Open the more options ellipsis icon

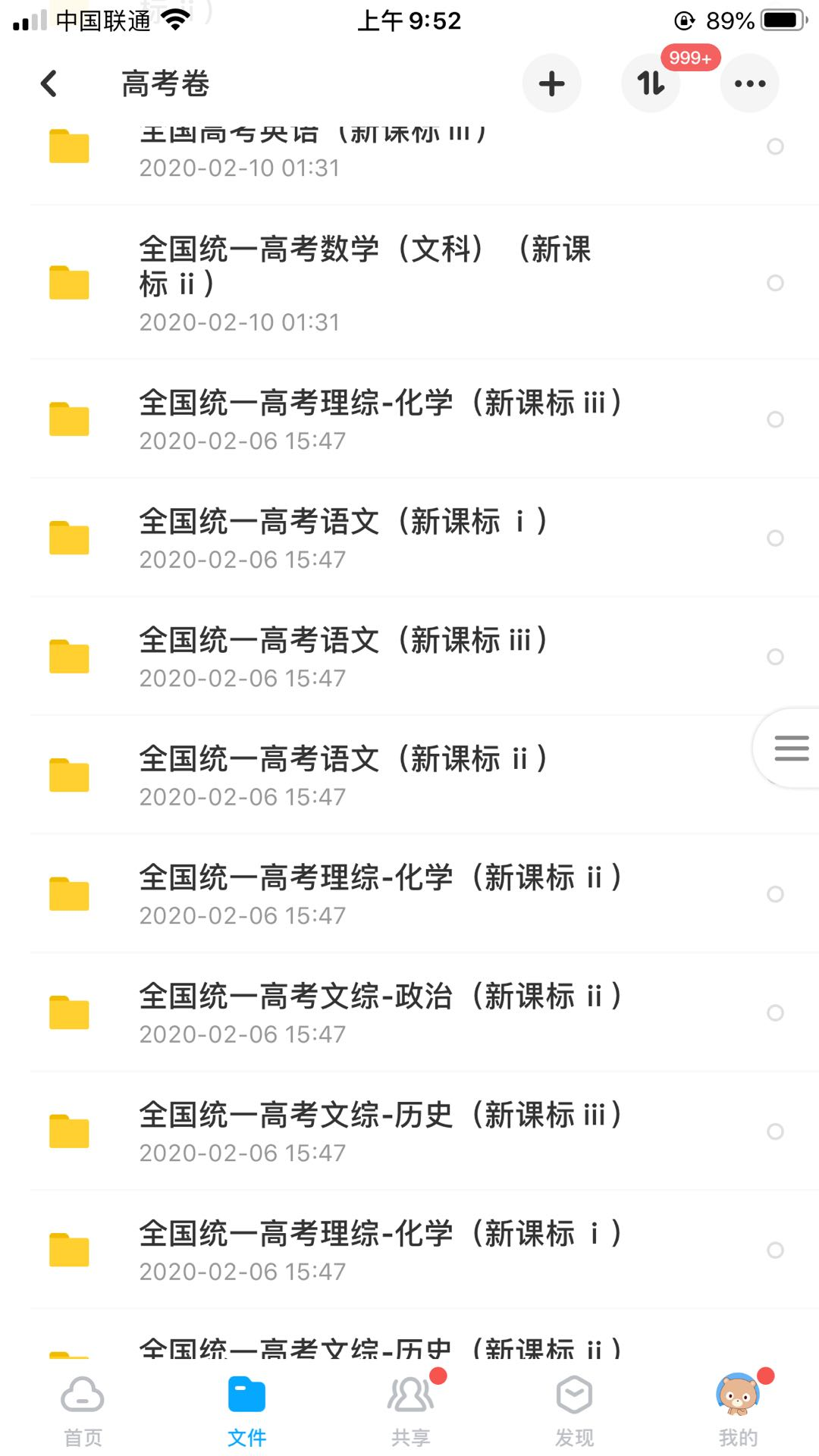[748, 83]
